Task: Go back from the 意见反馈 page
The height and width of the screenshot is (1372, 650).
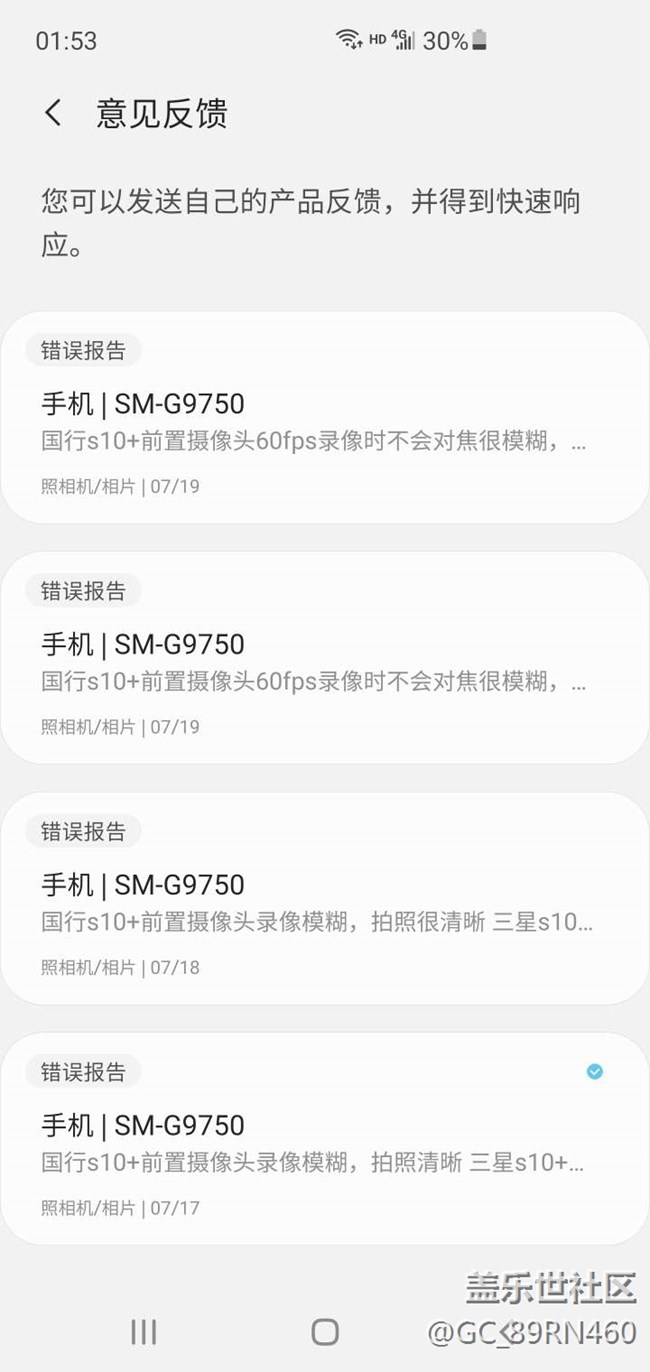Action: coord(53,113)
